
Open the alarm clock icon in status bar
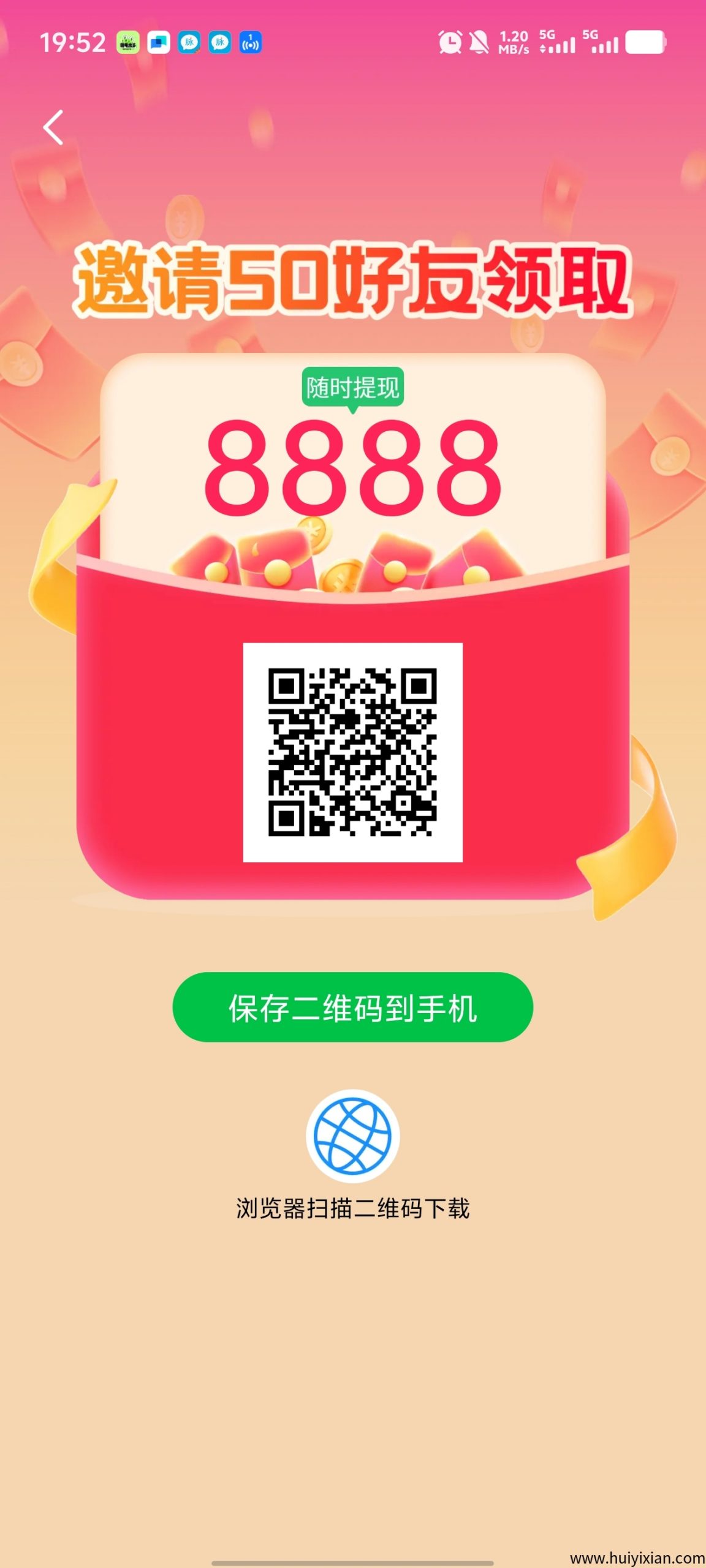point(449,43)
